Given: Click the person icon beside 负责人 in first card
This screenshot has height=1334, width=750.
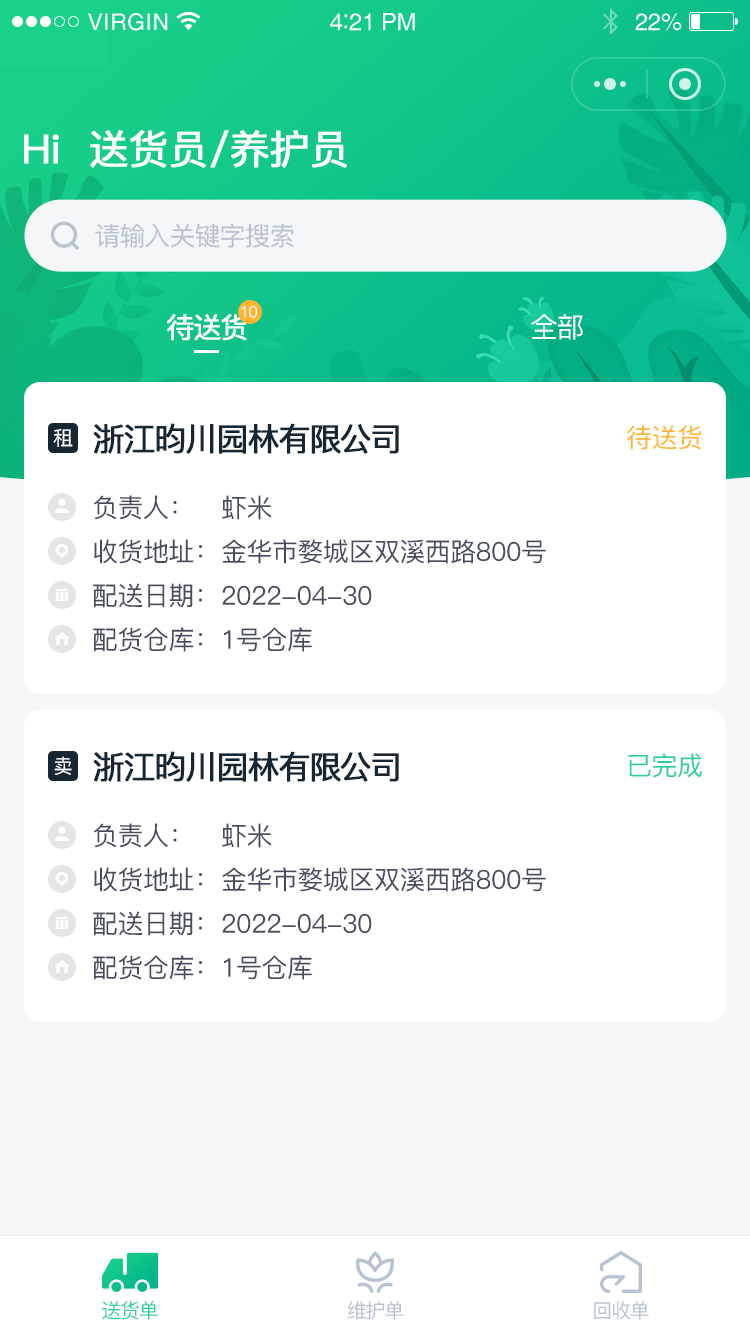Looking at the screenshot, I should (62, 507).
